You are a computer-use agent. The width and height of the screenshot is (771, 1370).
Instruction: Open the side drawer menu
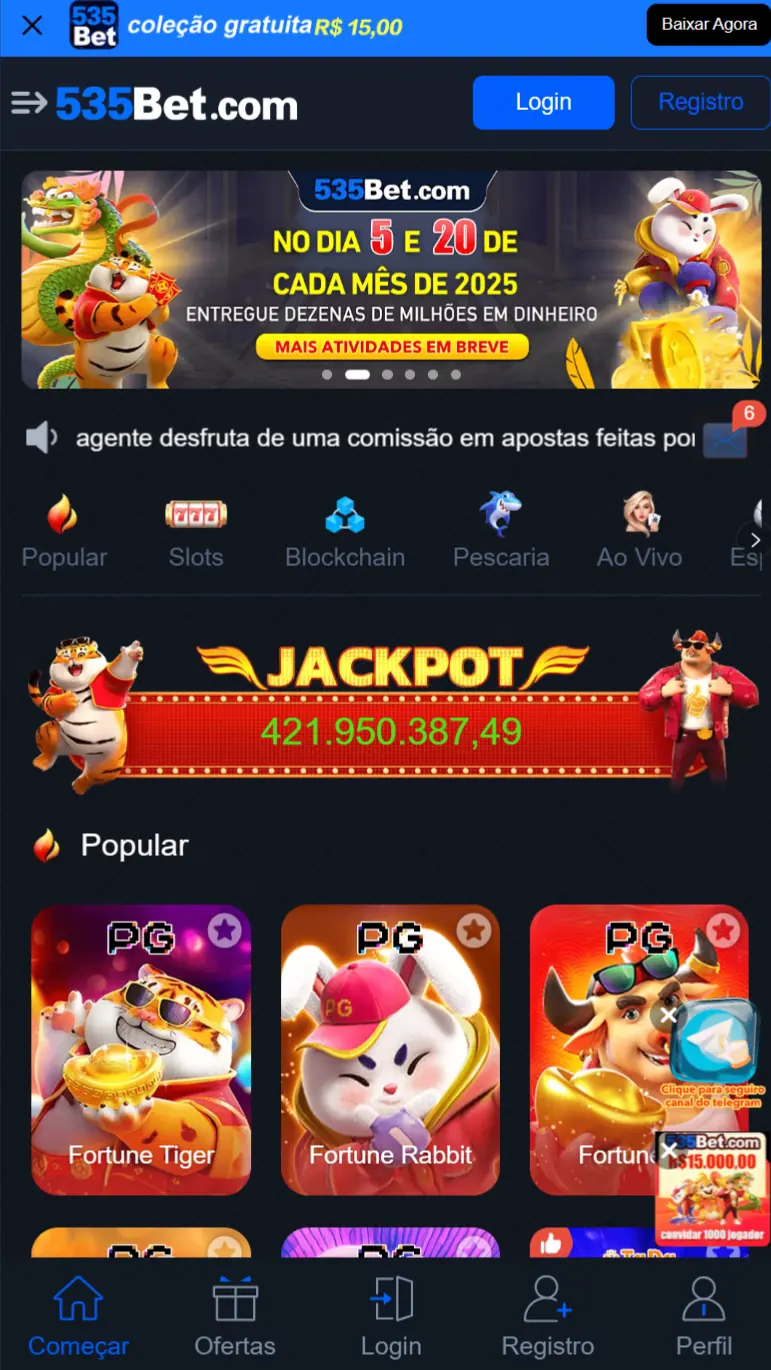click(29, 103)
